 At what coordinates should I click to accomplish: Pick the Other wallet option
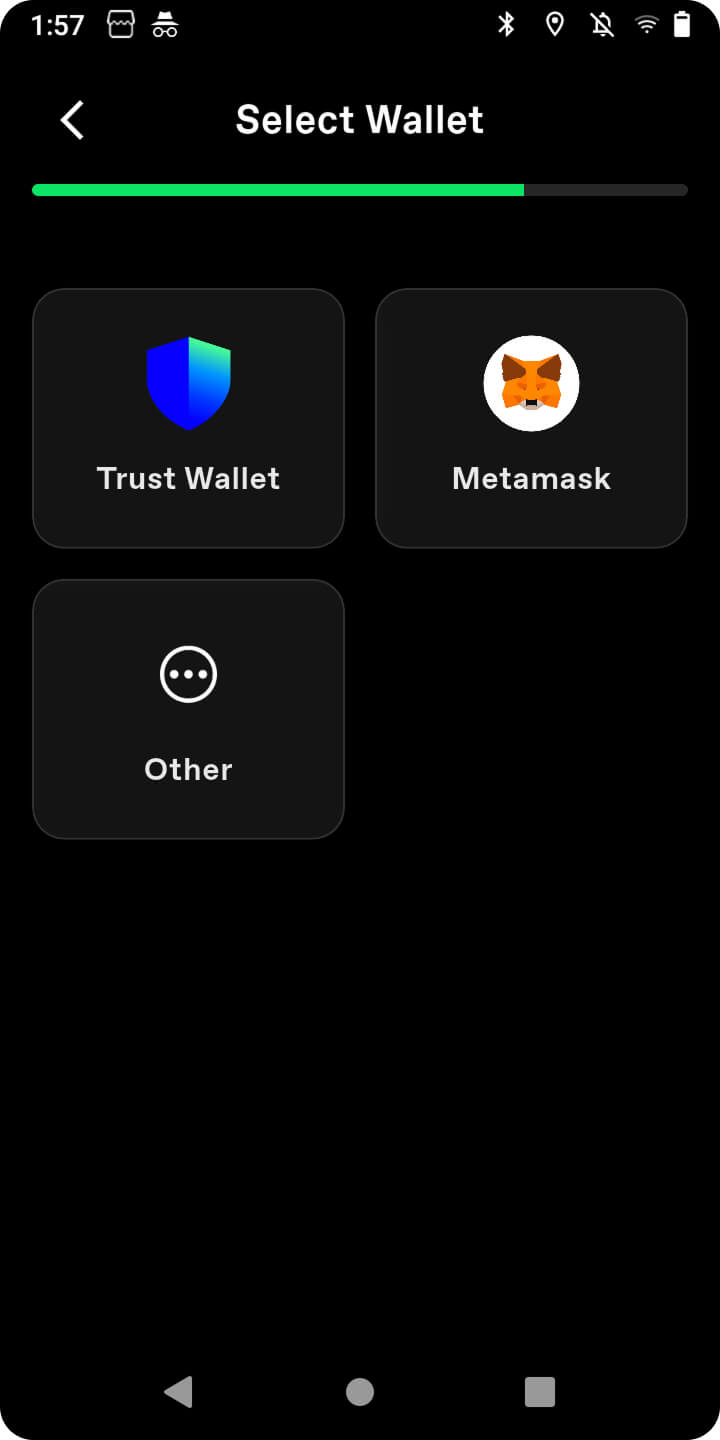[x=188, y=708]
